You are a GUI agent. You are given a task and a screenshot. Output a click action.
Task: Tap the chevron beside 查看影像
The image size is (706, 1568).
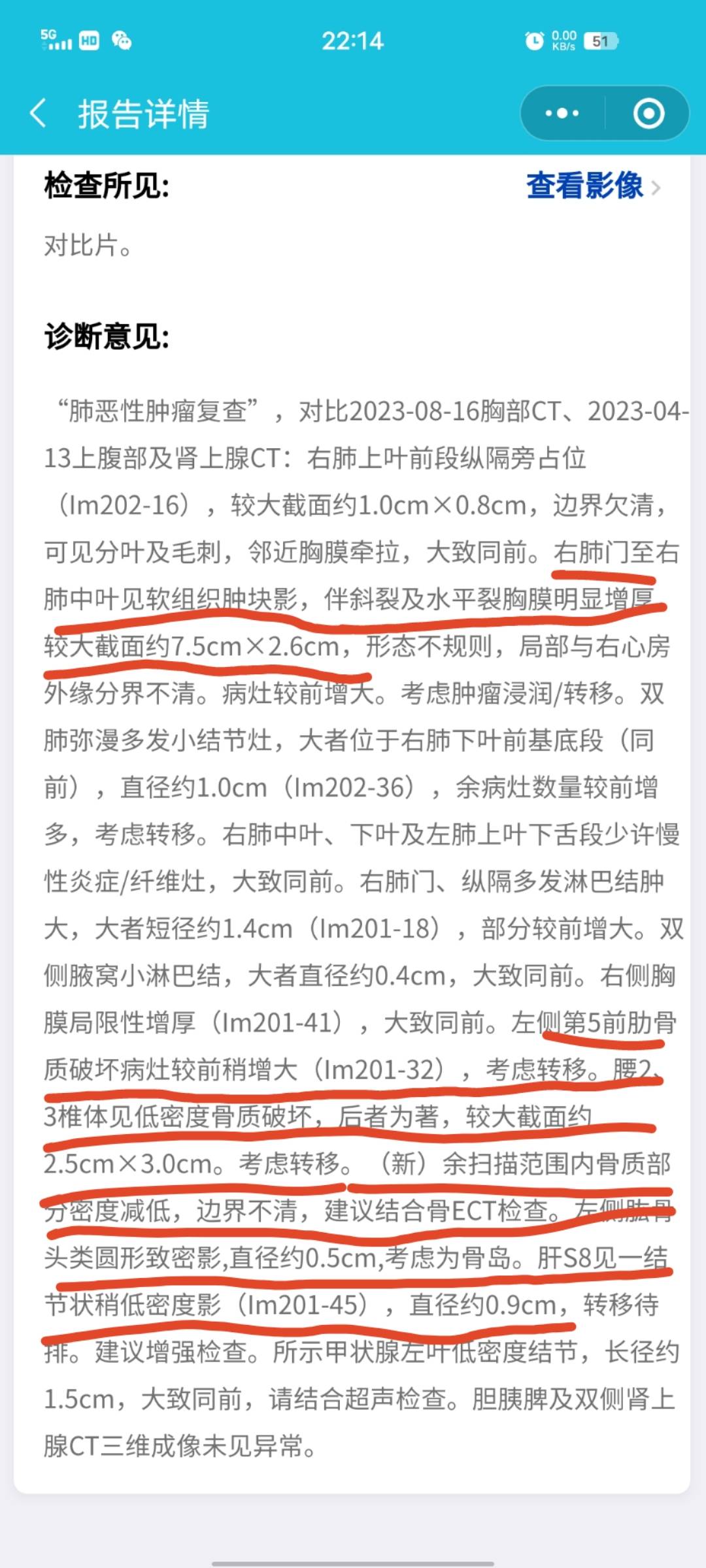click(x=656, y=188)
